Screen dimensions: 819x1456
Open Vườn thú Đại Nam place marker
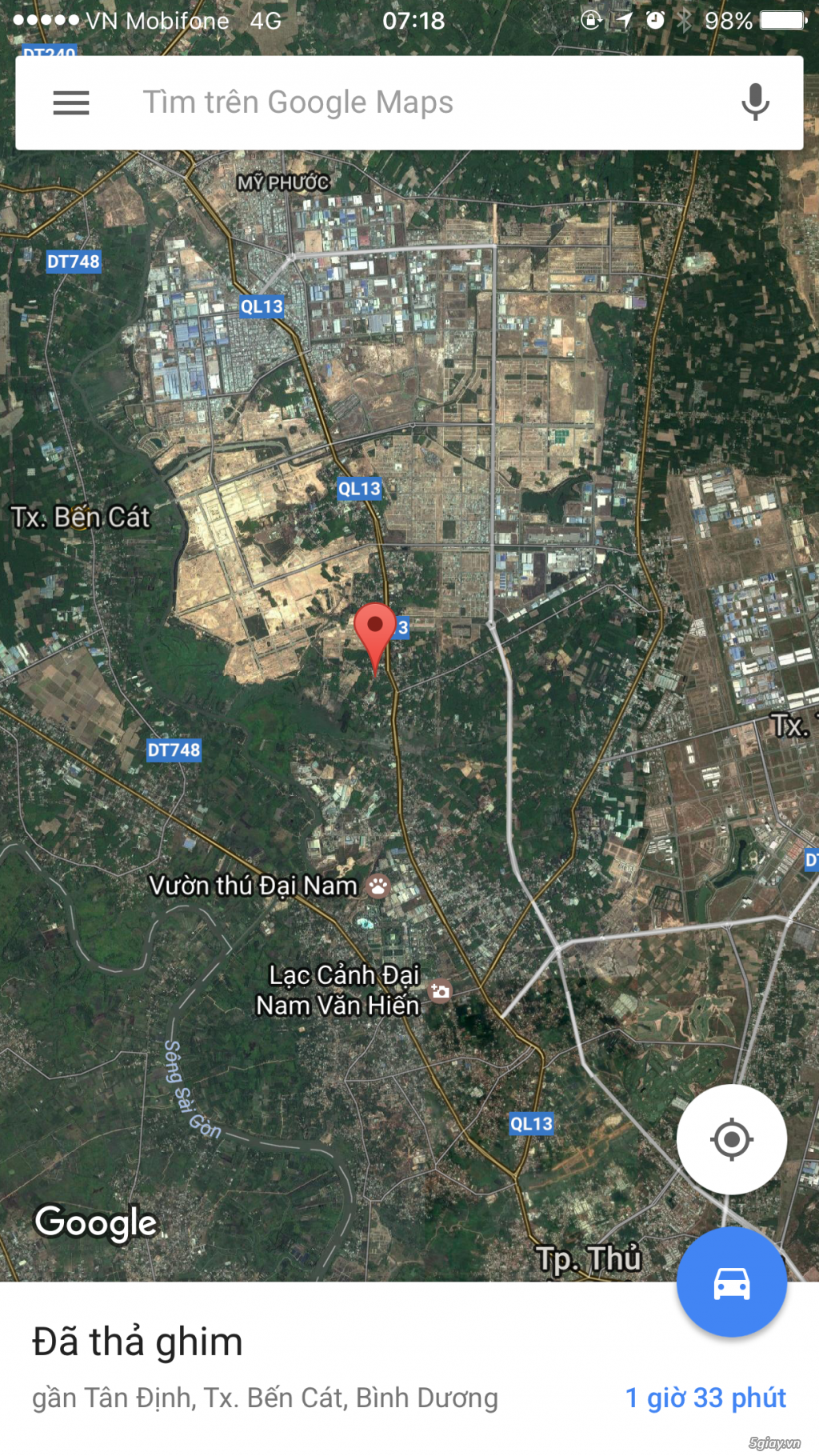click(x=378, y=886)
